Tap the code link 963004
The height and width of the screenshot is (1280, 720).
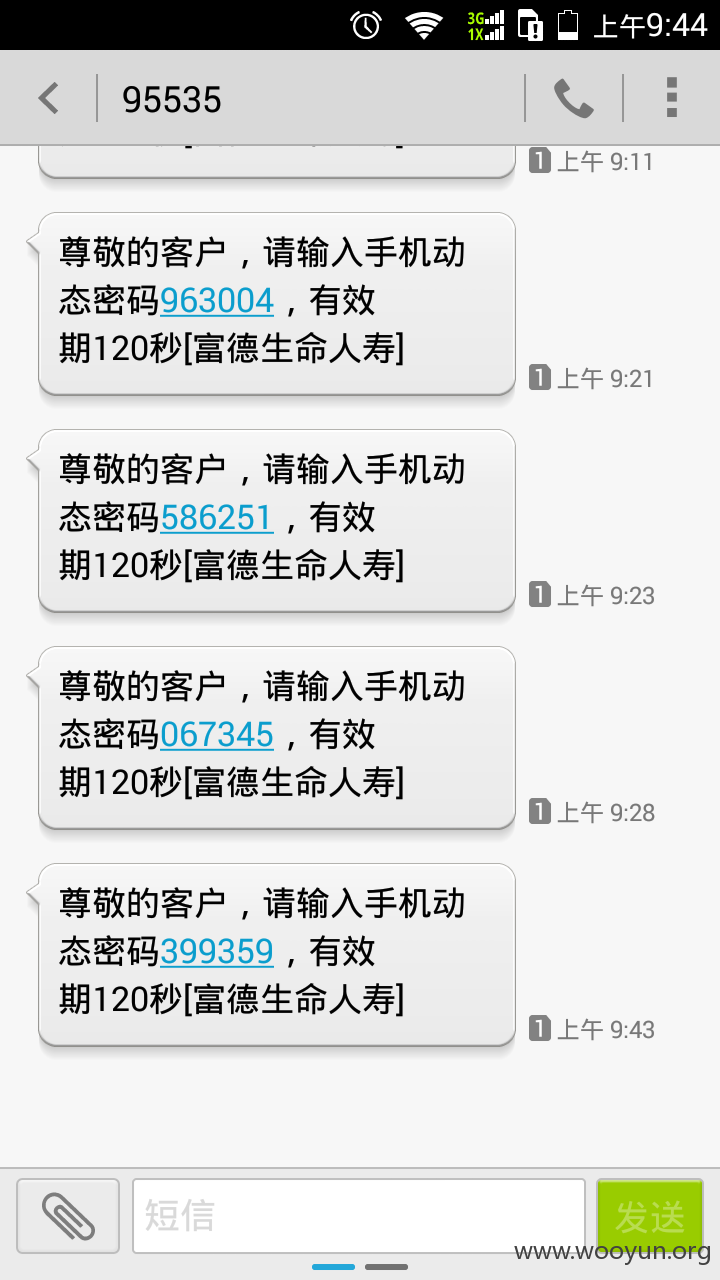point(217,300)
